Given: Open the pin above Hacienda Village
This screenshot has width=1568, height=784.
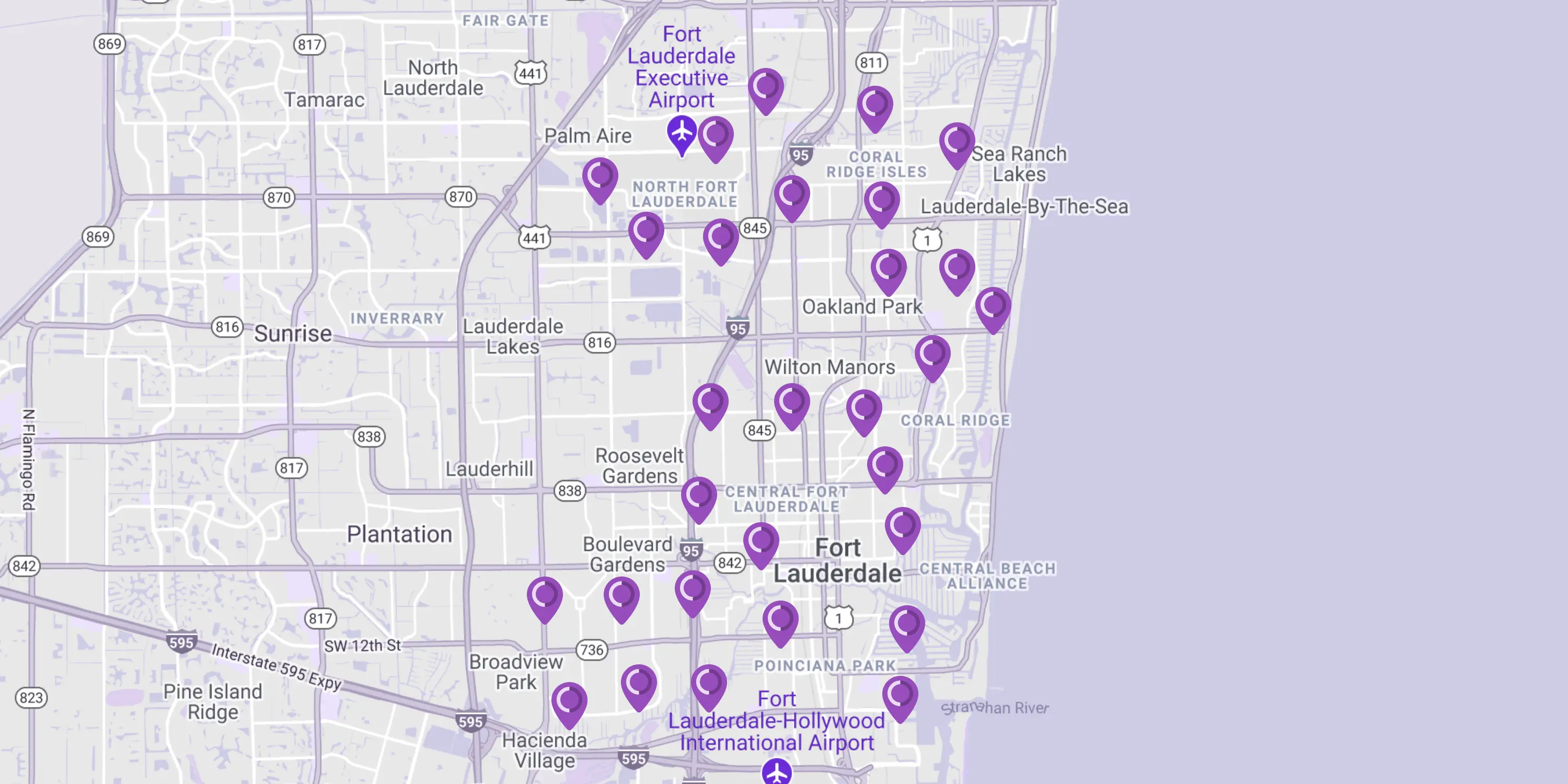Looking at the screenshot, I should 569,702.
